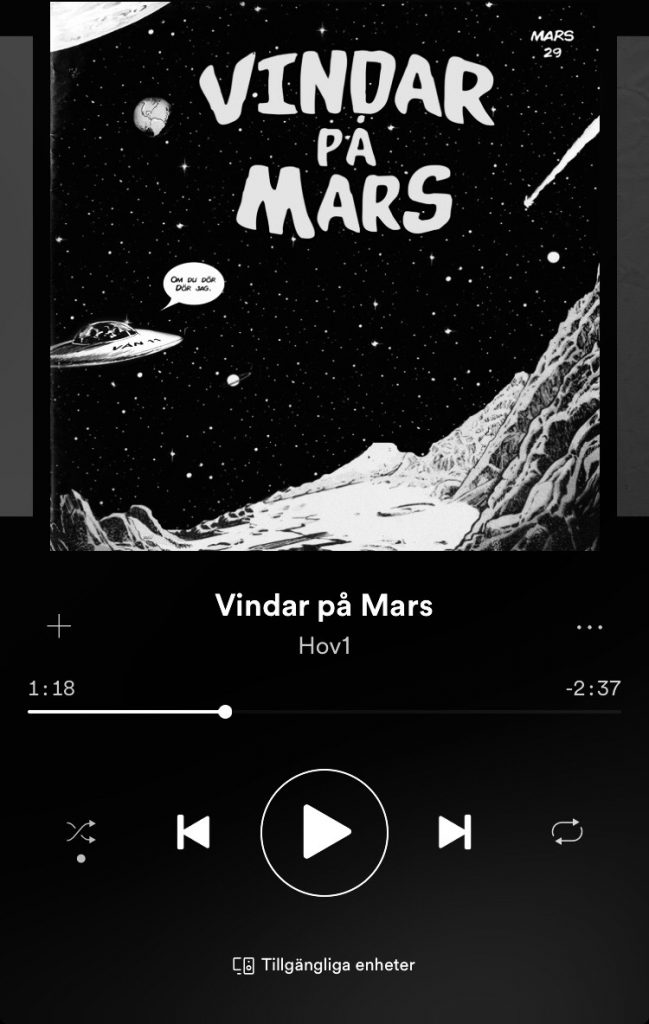Screen dimensions: 649x1024
Task: Open the three-dot options menu
Action: tap(589, 628)
